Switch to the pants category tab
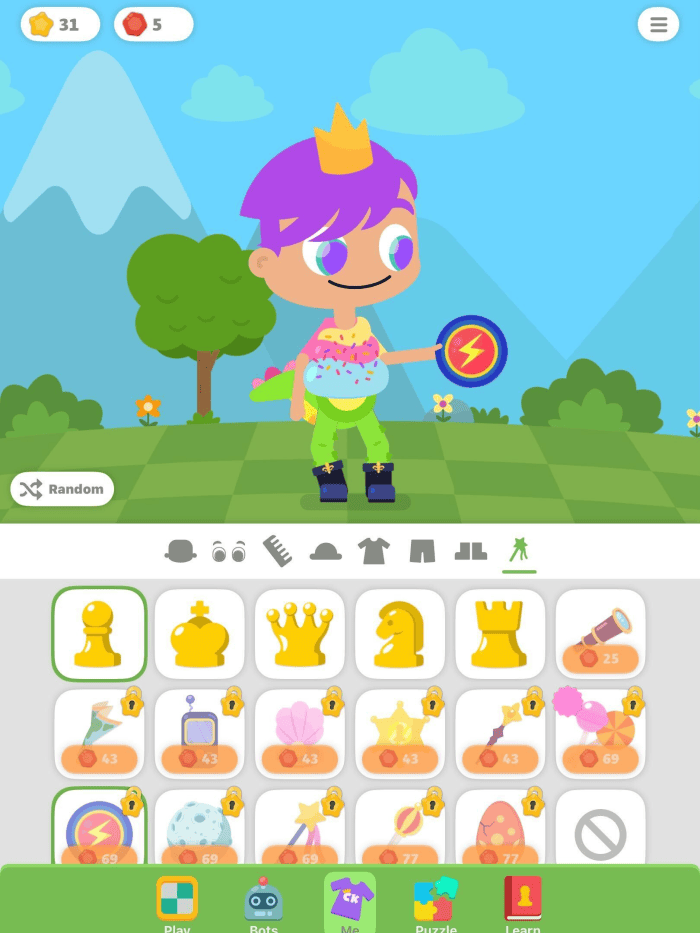Viewport: 700px width, 933px height. [422, 551]
